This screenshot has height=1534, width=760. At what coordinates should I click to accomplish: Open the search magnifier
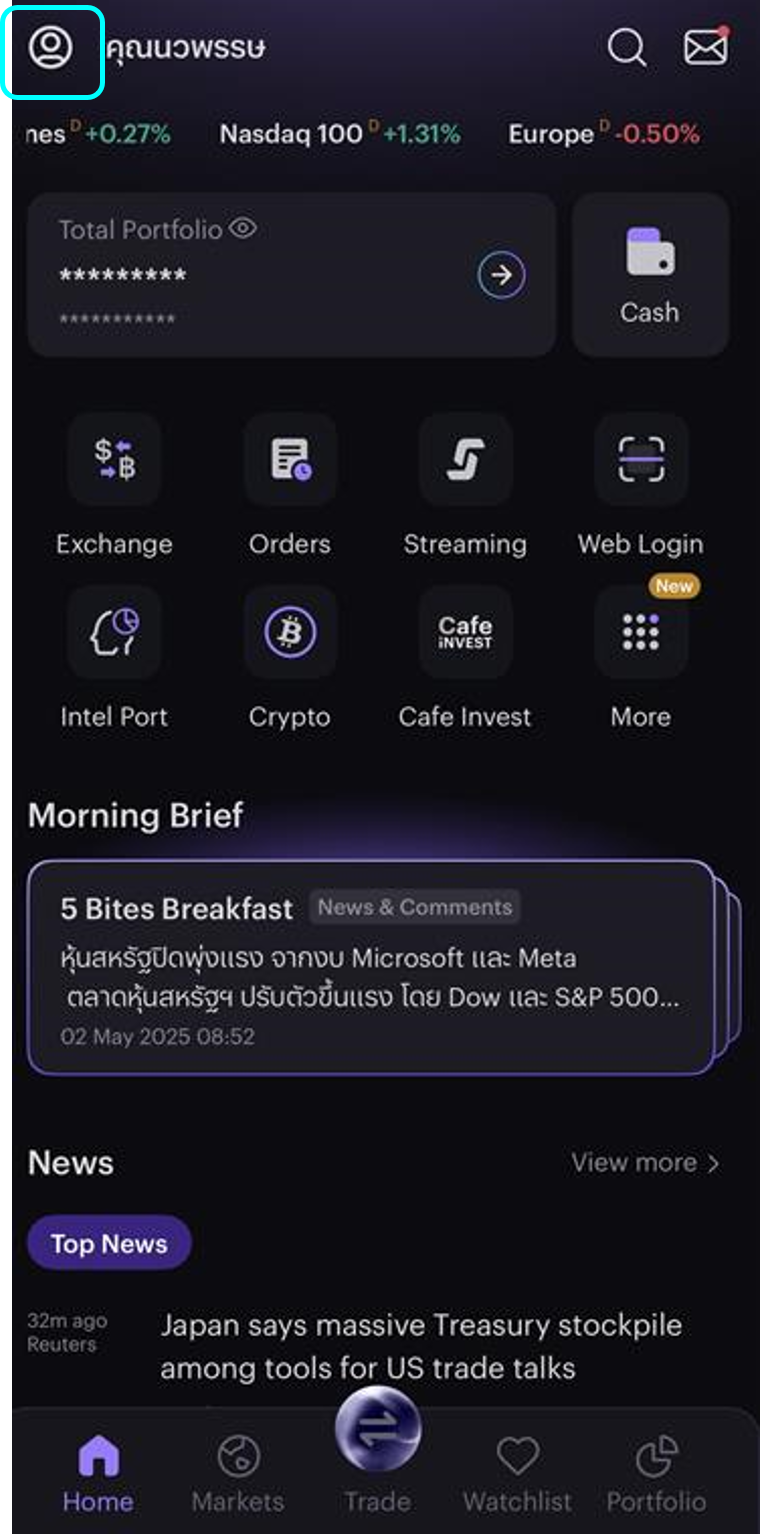click(x=627, y=47)
